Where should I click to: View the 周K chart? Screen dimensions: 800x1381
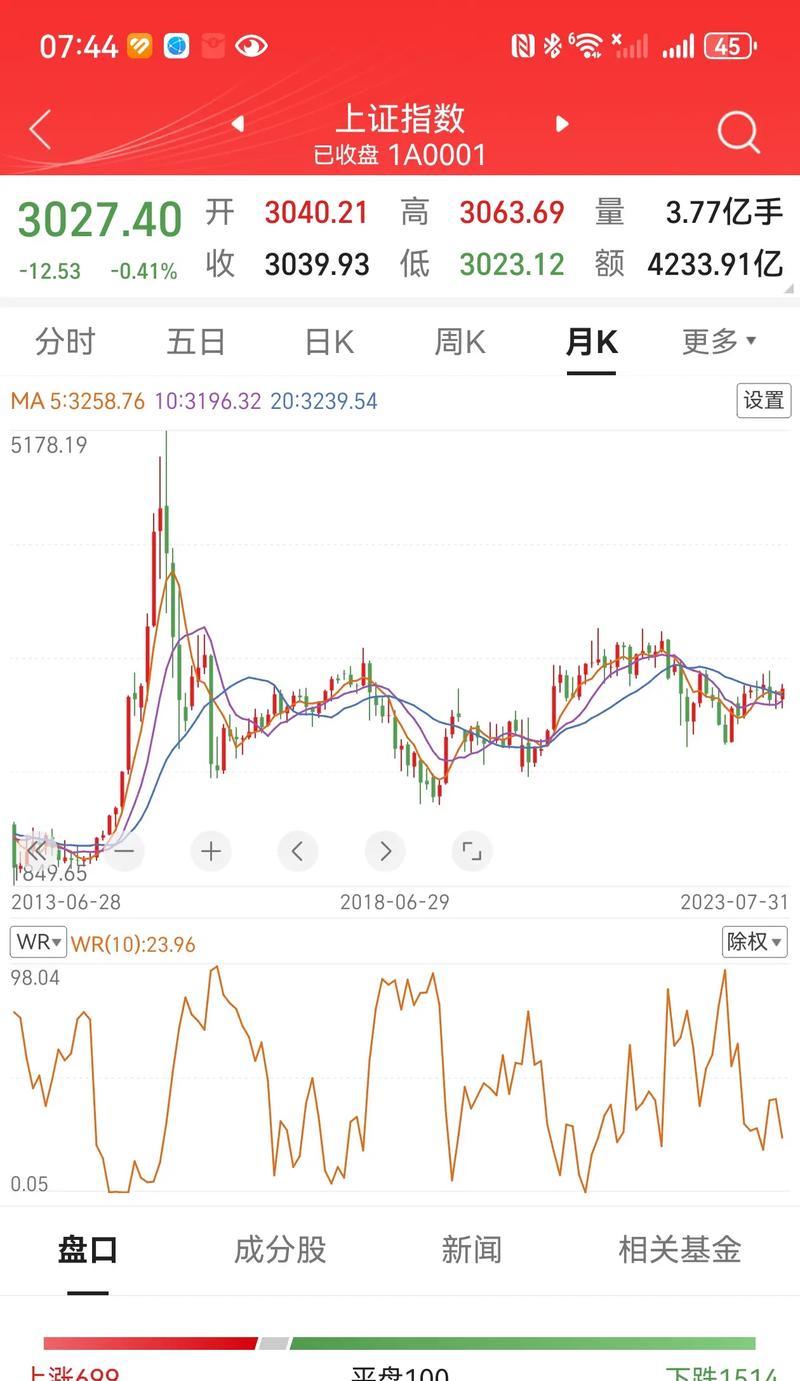coord(460,342)
